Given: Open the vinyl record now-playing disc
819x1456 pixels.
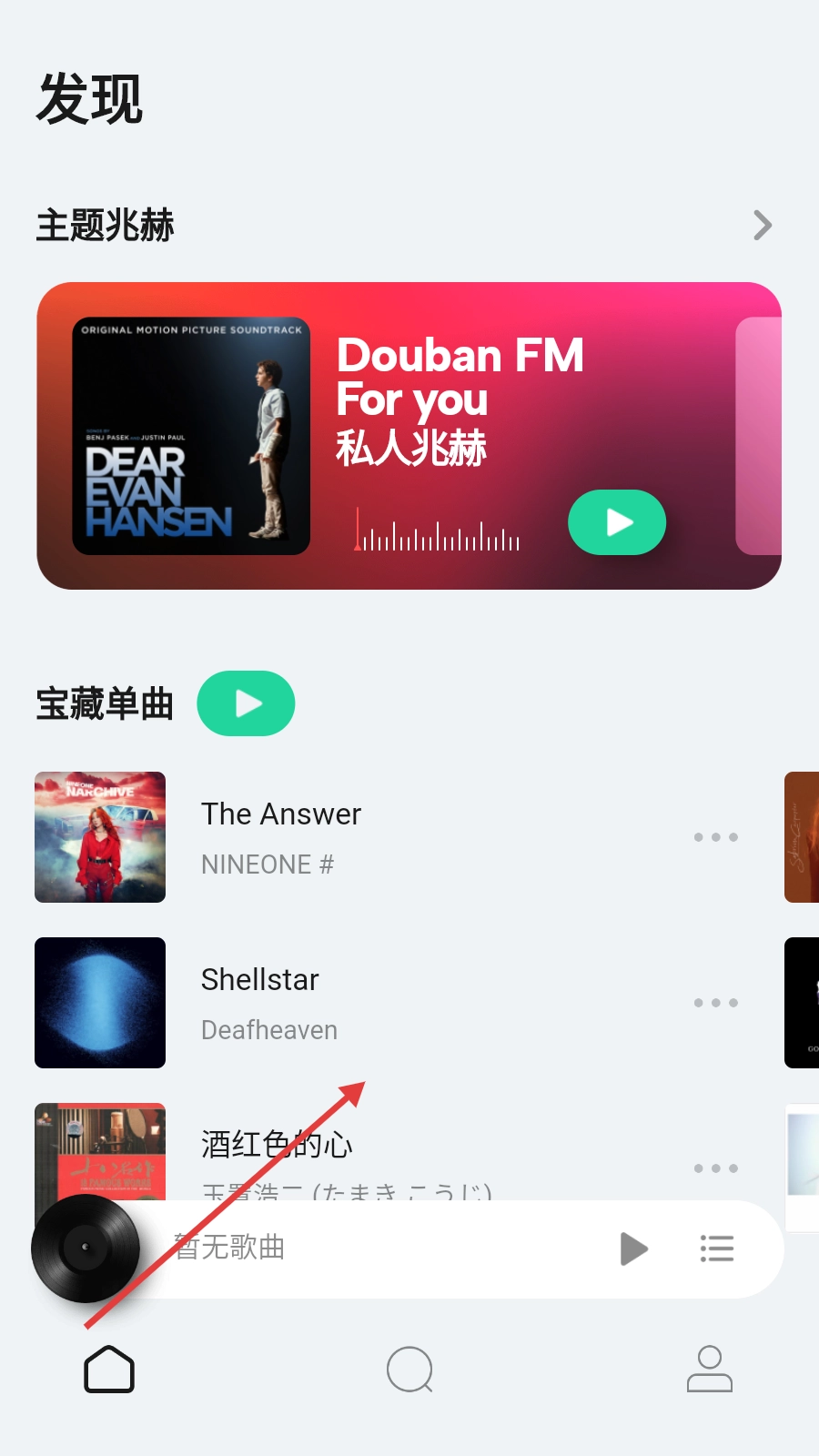Looking at the screenshot, I should click(86, 1248).
